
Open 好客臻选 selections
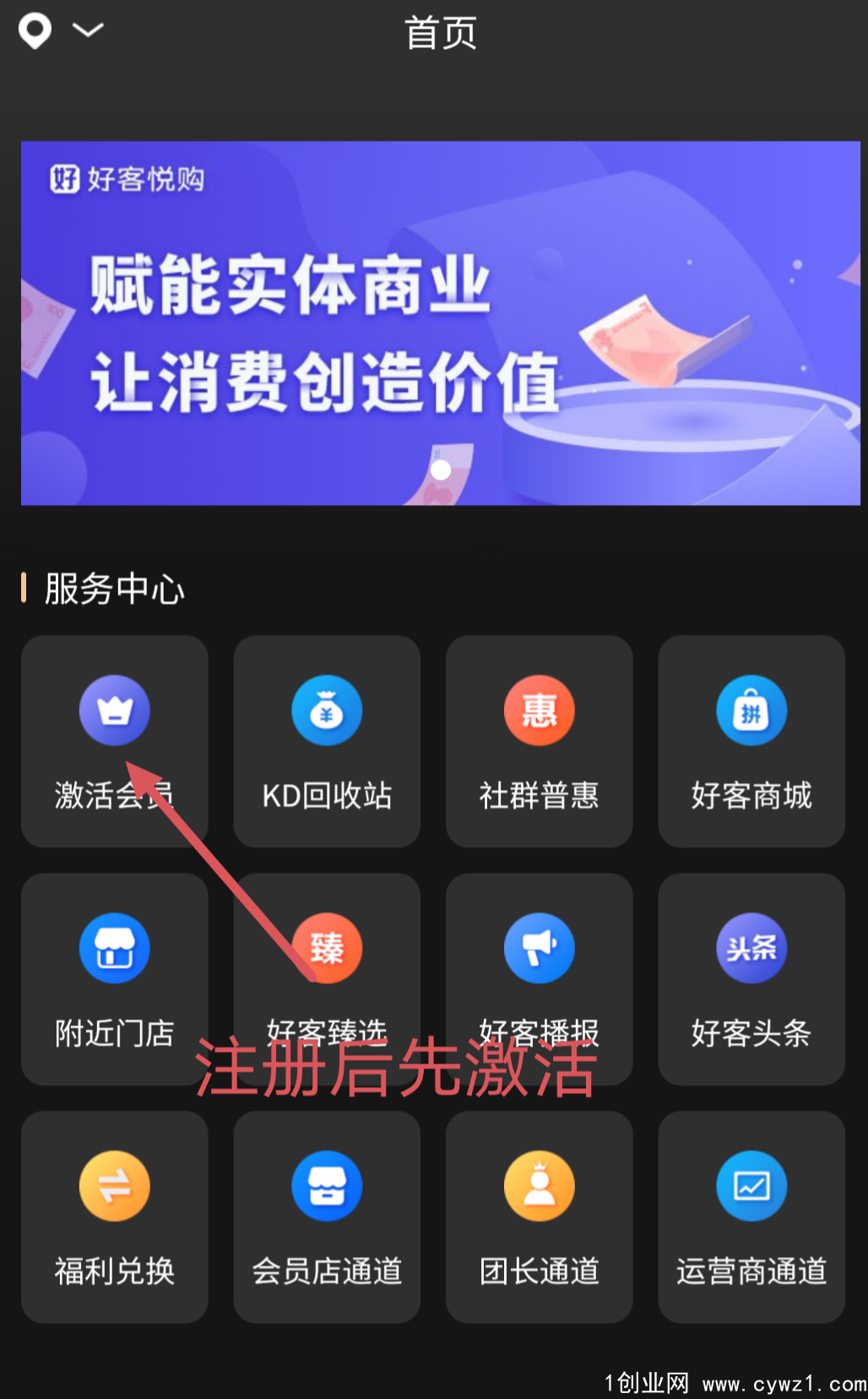pyautogui.click(x=327, y=978)
